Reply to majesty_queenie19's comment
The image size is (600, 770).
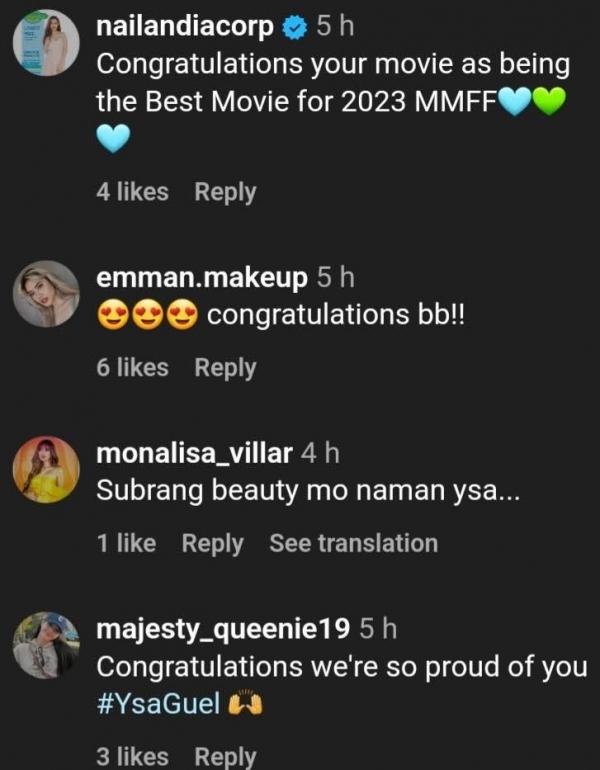225,757
